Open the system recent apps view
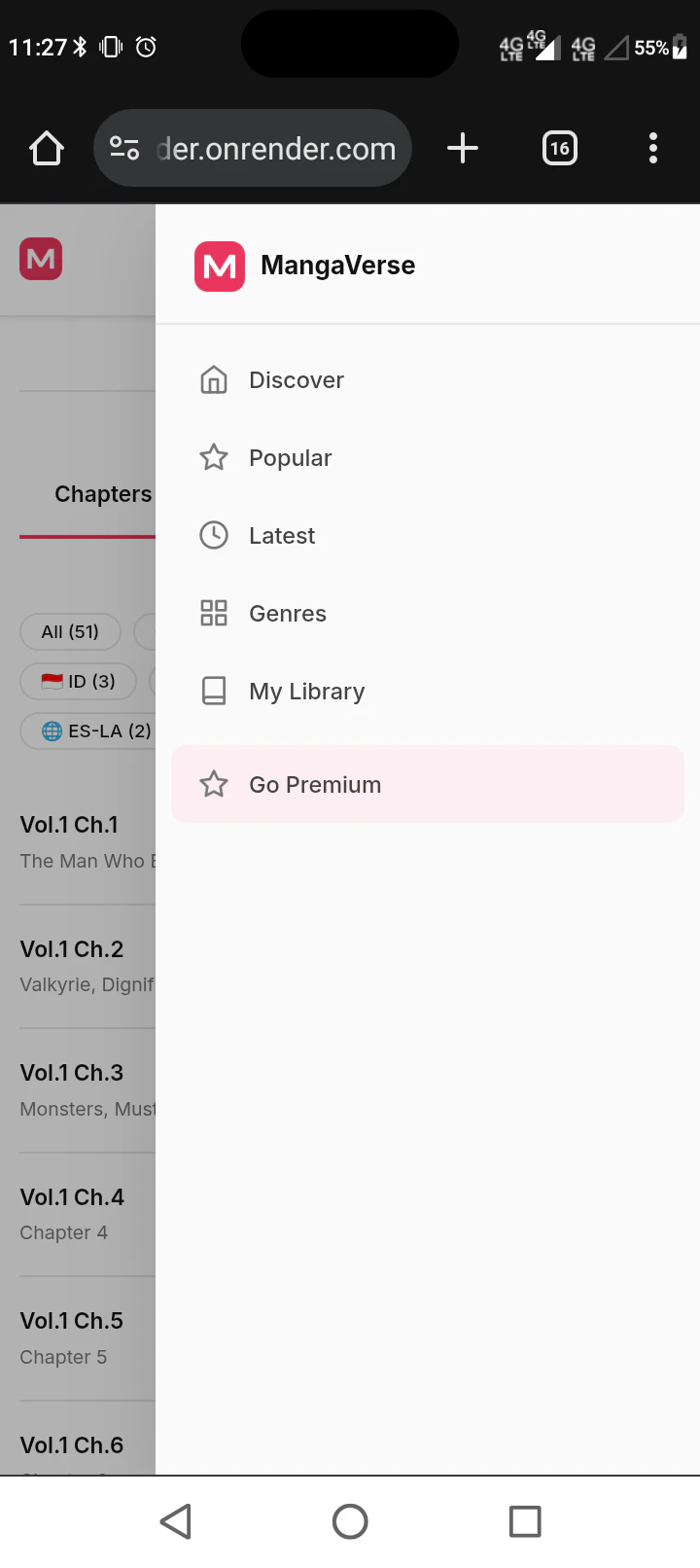700x1568 pixels. click(525, 1521)
